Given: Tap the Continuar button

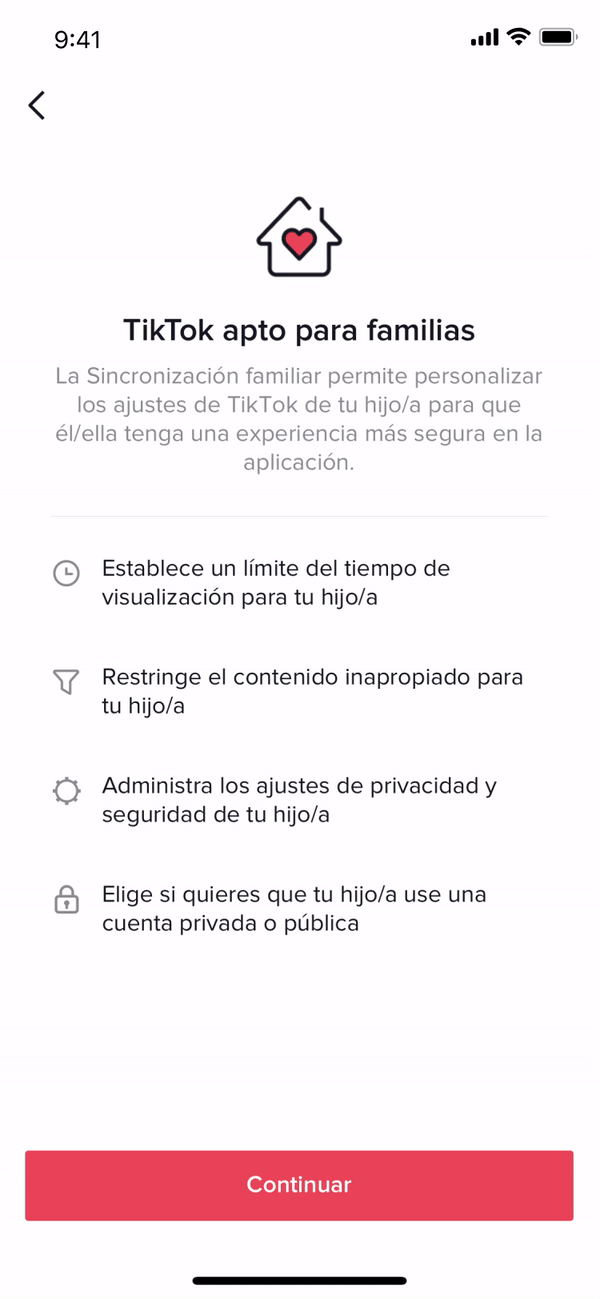Looking at the screenshot, I should [x=299, y=1185].
